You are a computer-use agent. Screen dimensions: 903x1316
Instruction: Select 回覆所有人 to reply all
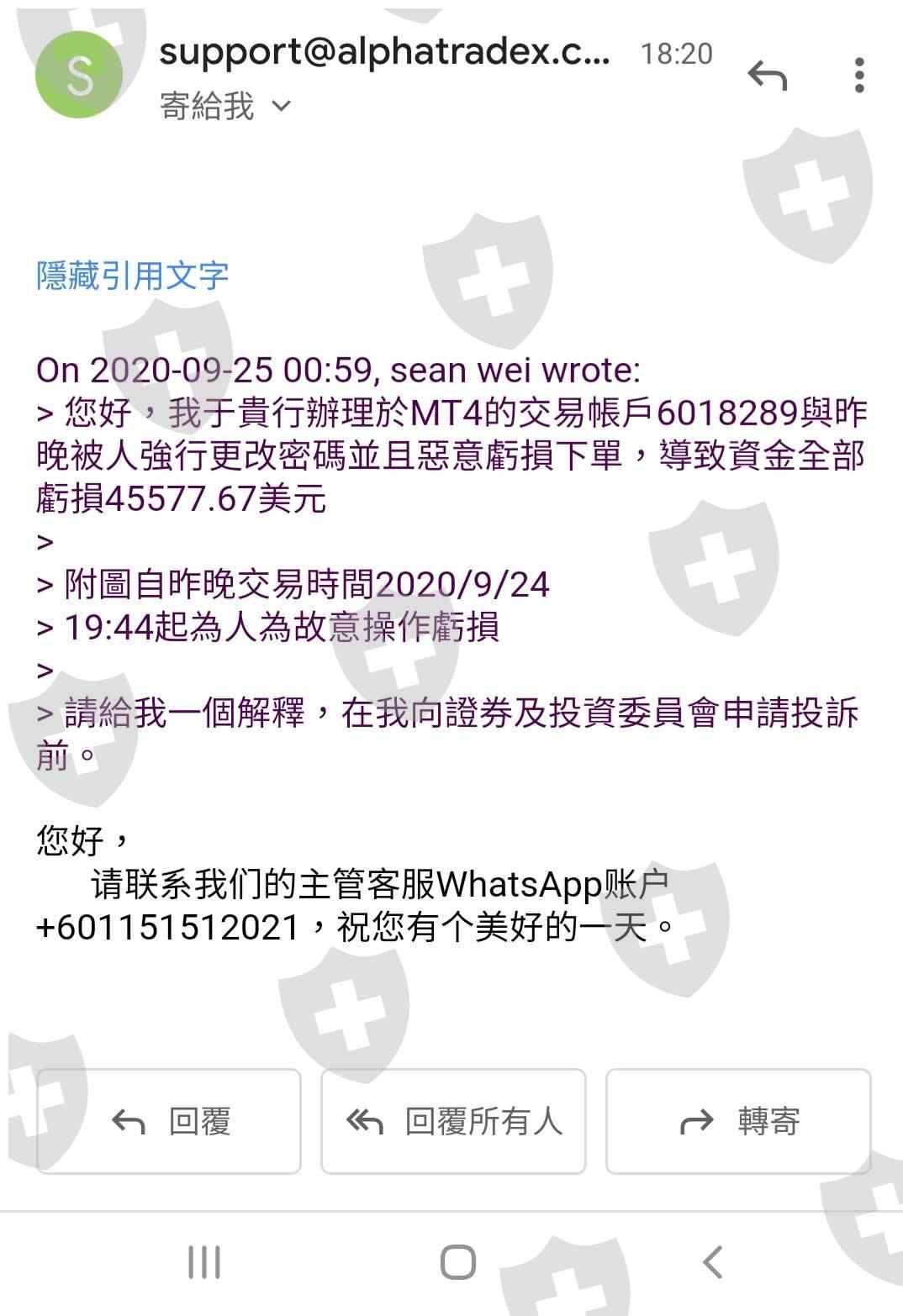coord(453,1121)
